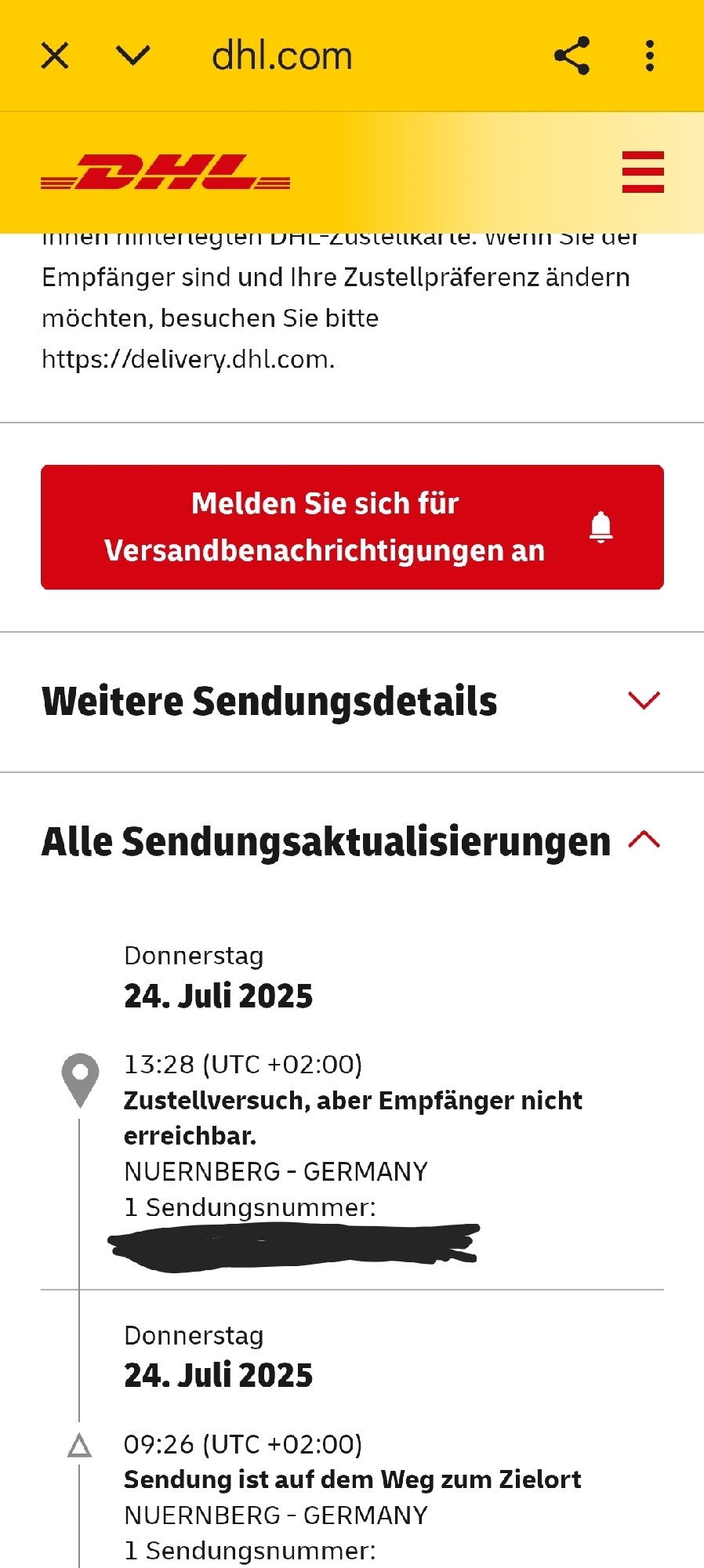Close the in-app browser tab

click(x=55, y=56)
